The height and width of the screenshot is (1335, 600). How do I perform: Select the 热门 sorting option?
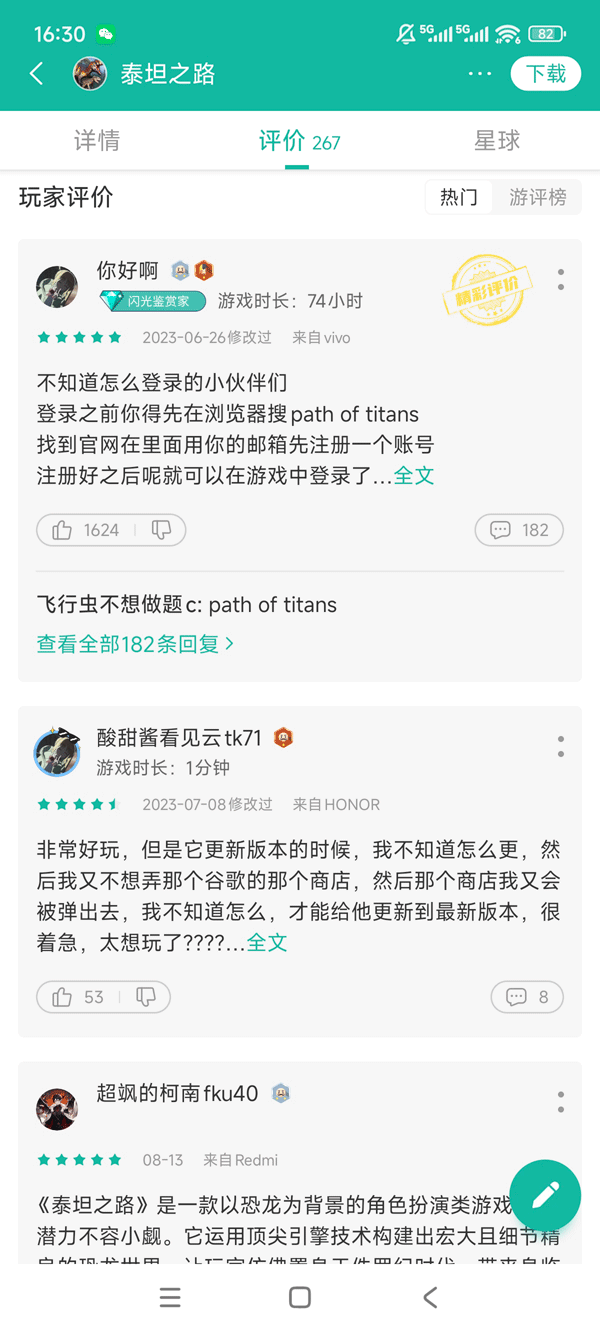coord(459,197)
